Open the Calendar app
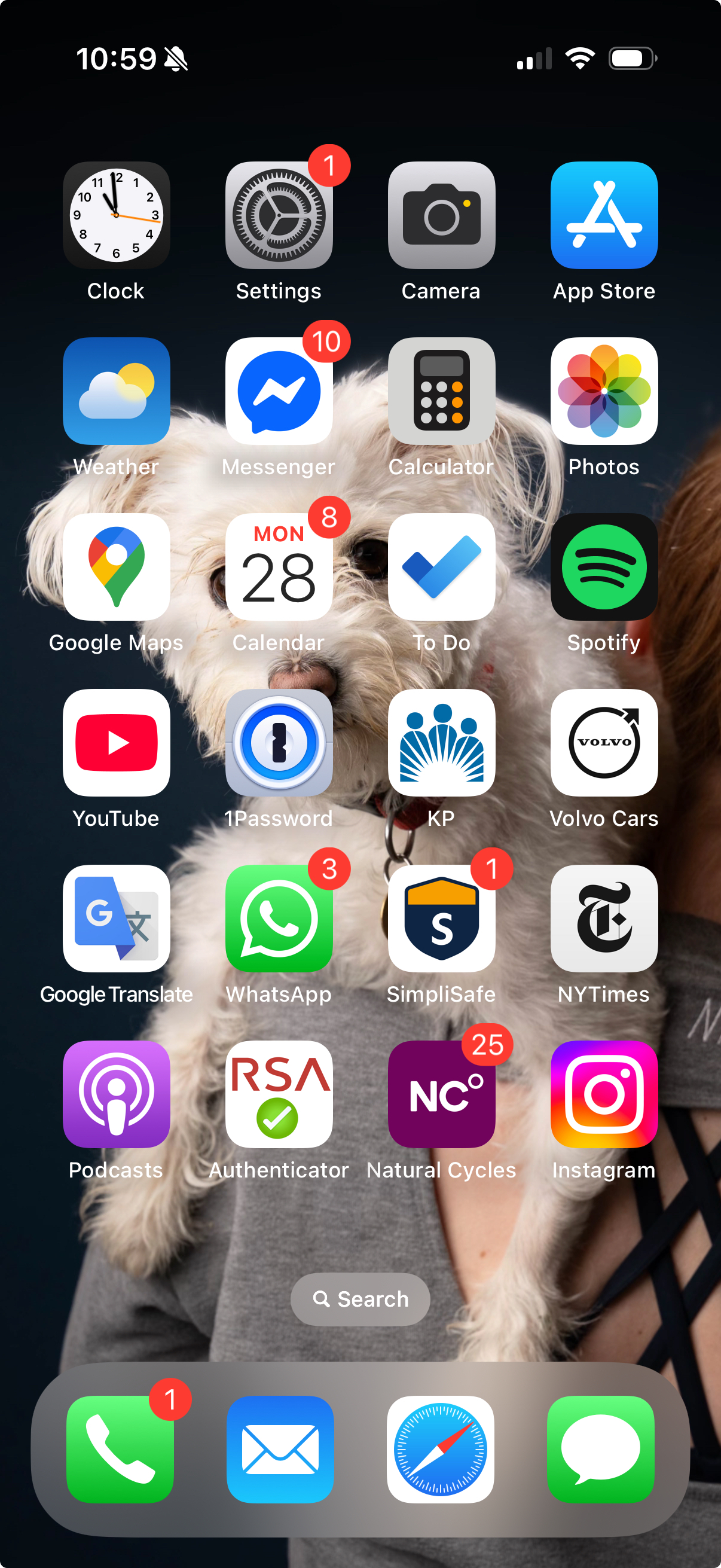Viewport: 721px width, 1568px height. (279, 567)
